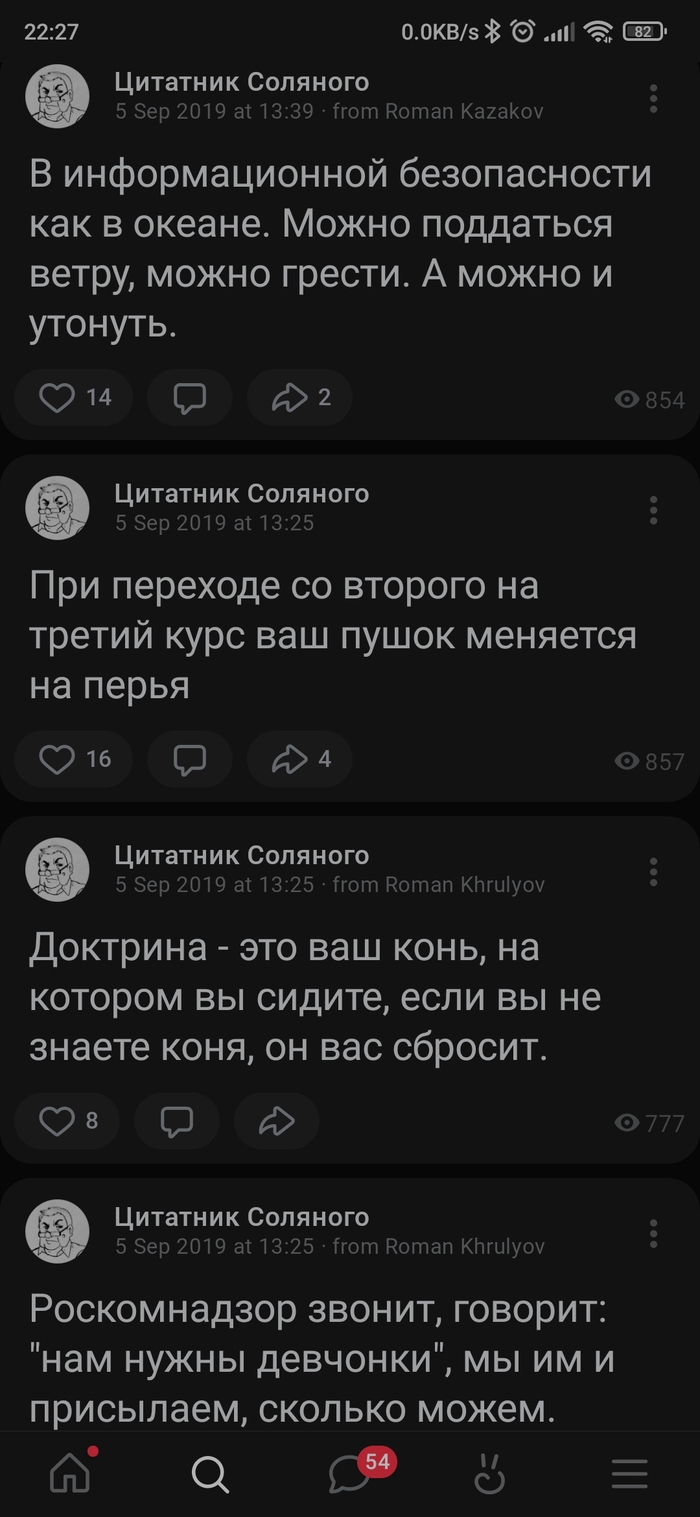Like the post about информационной безопасности
The height and width of the screenshot is (1517, 700).
pyautogui.click(x=76, y=398)
